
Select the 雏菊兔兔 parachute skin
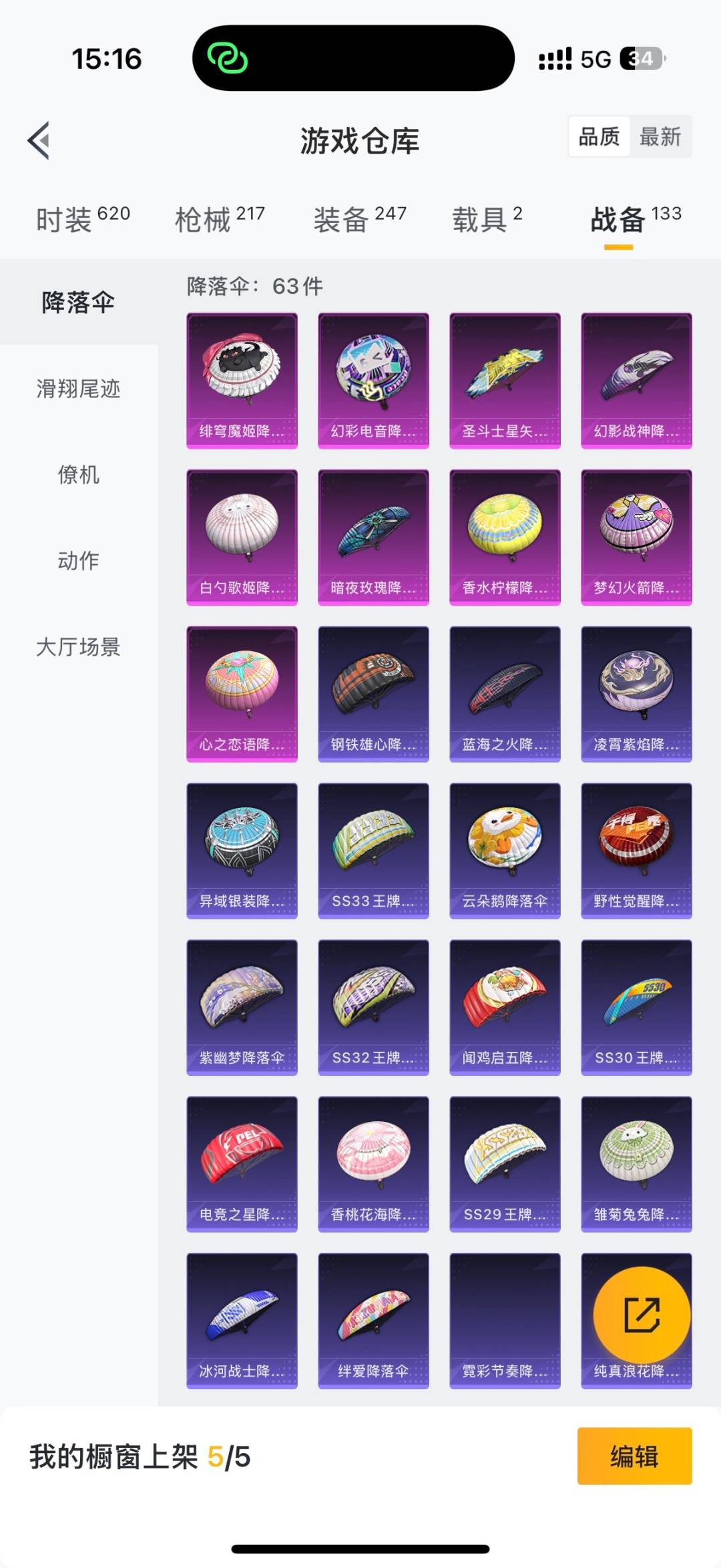(x=635, y=1162)
